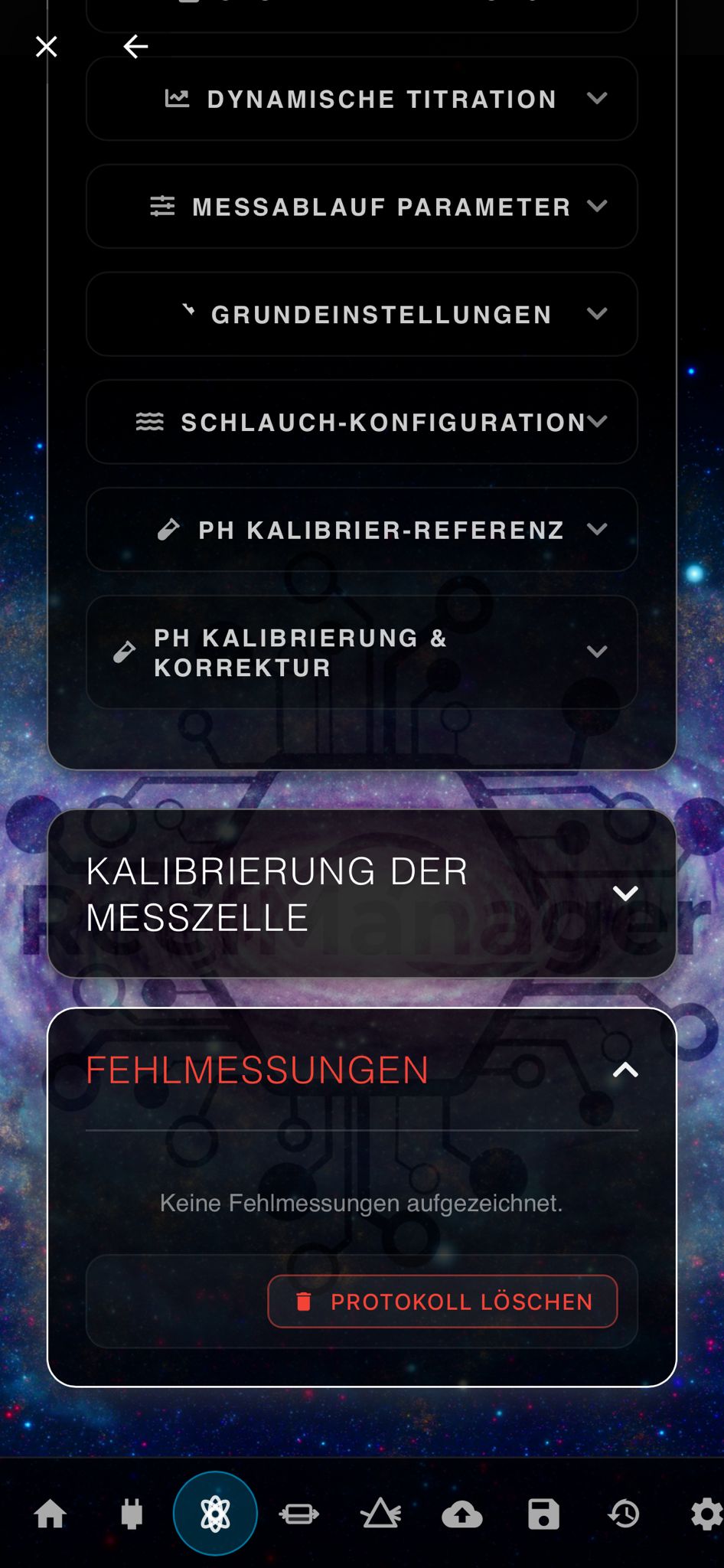Screen dimensions: 724x1568
Task: Close the screen with the X icon
Action: 47,47
